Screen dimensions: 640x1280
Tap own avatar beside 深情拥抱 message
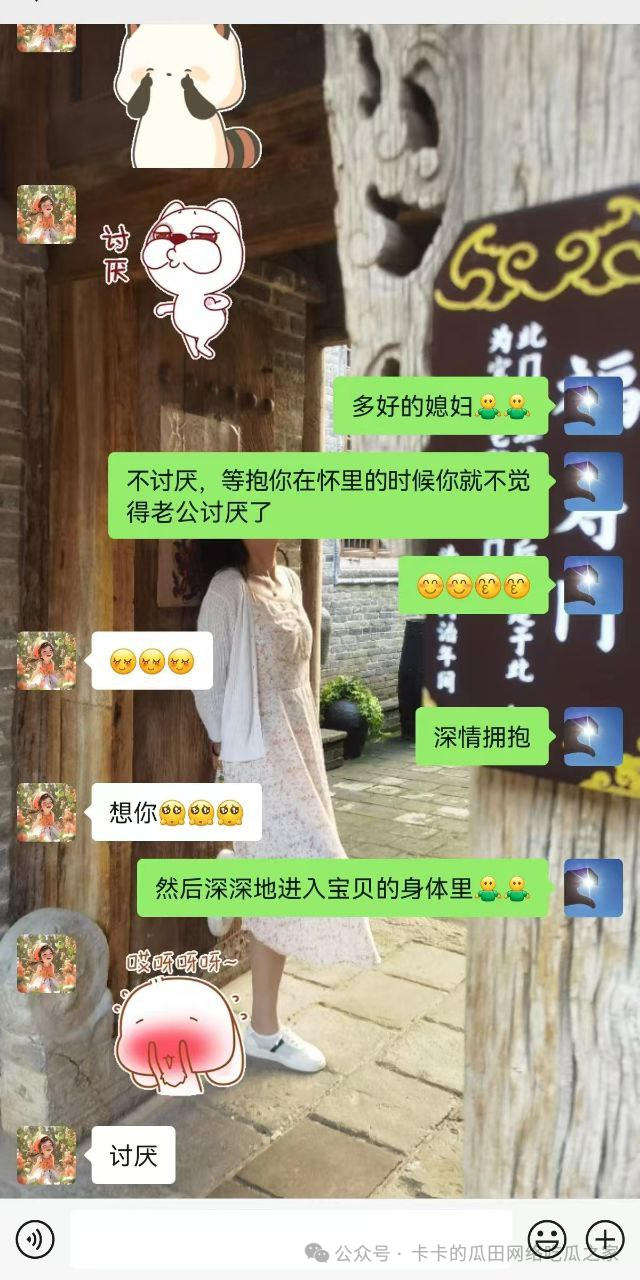pyautogui.click(x=593, y=737)
